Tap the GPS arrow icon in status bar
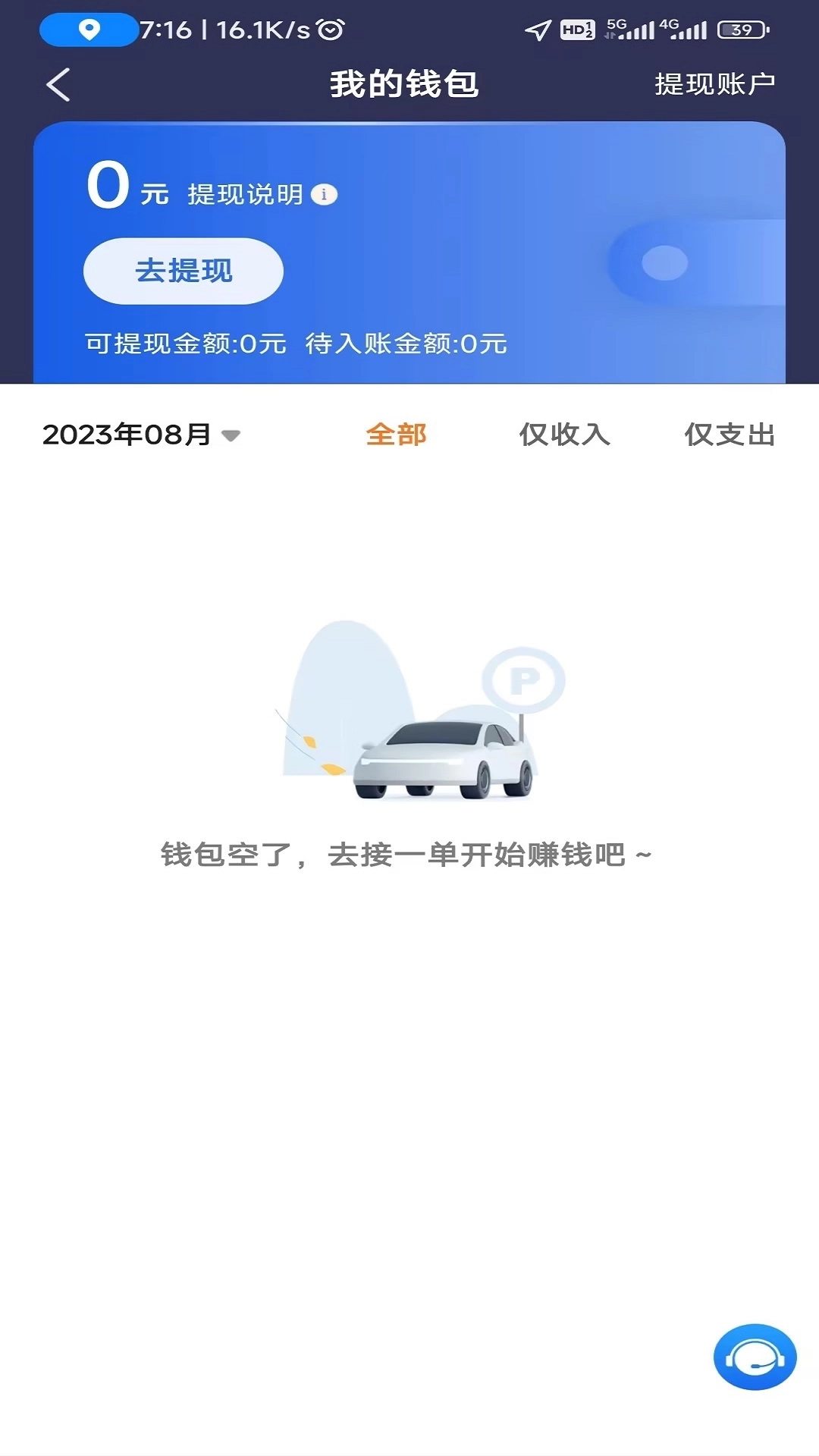The width and height of the screenshot is (819, 1456). pyautogui.click(x=539, y=29)
